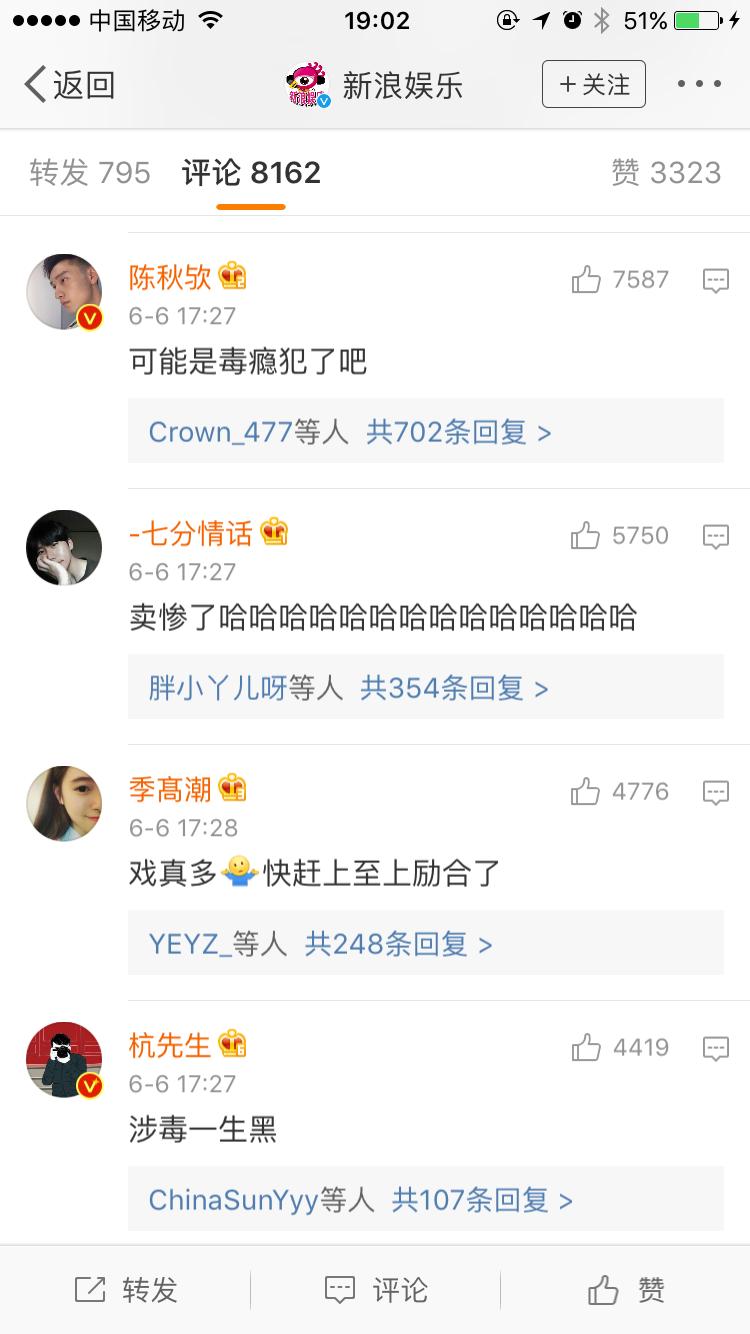Tap the 新浪娱乐 account avatar
The height and width of the screenshot is (1334, 750).
click(x=310, y=85)
